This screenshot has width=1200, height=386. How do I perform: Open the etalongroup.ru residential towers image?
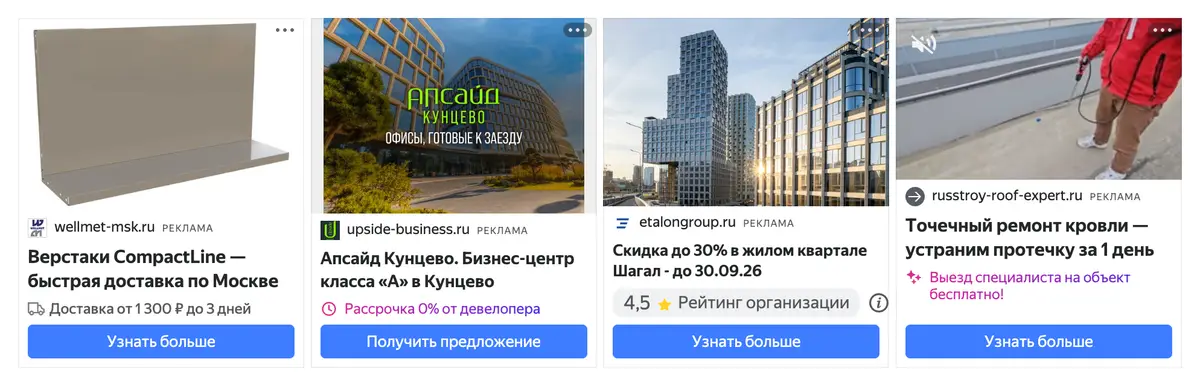tap(746, 113)
